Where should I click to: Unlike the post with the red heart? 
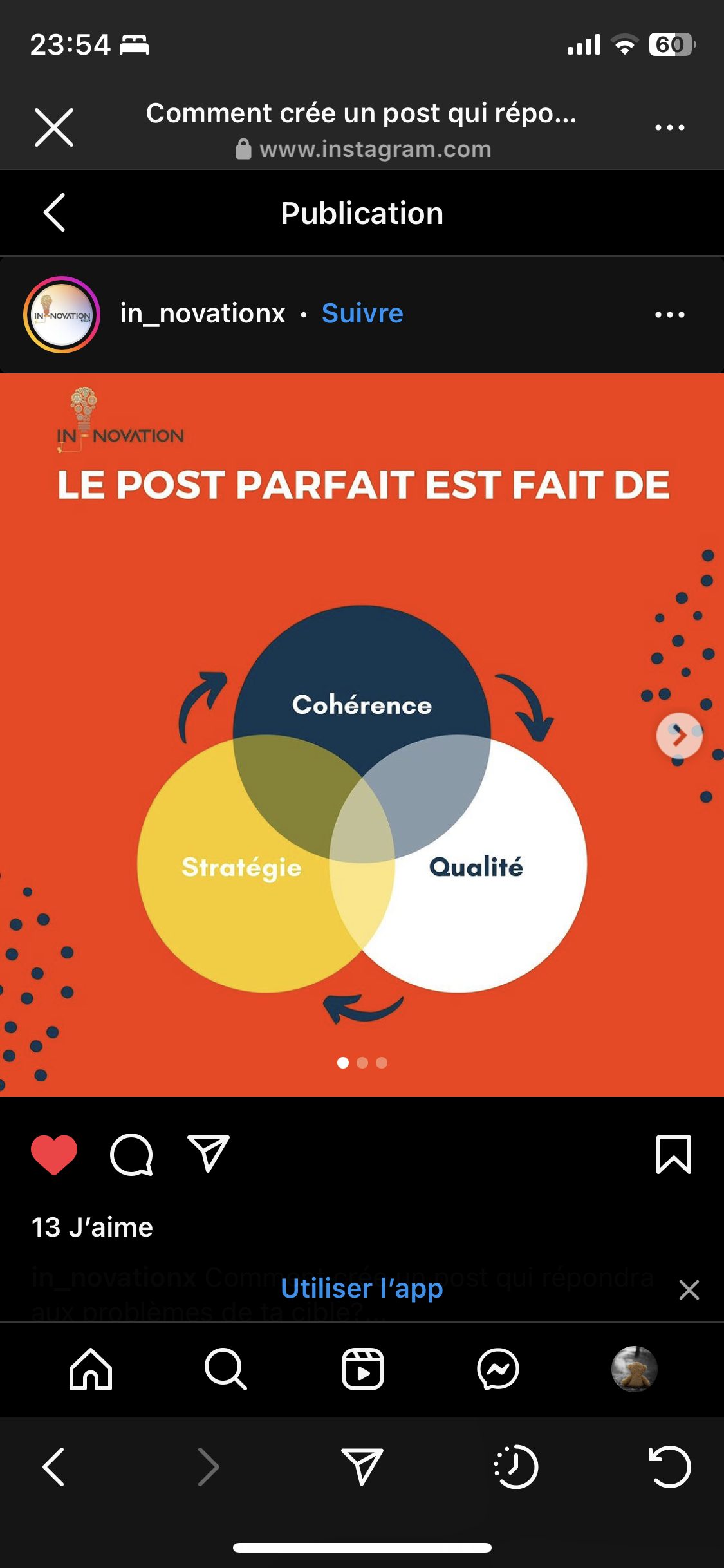click(54, 1155)
